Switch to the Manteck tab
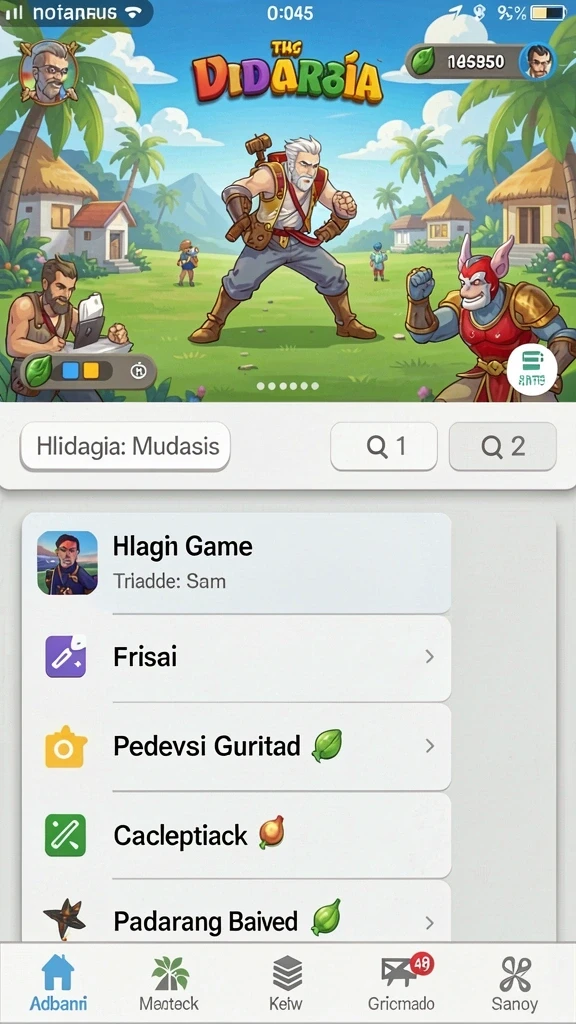This screenshot has height=1024, width=576. (170, 982)
